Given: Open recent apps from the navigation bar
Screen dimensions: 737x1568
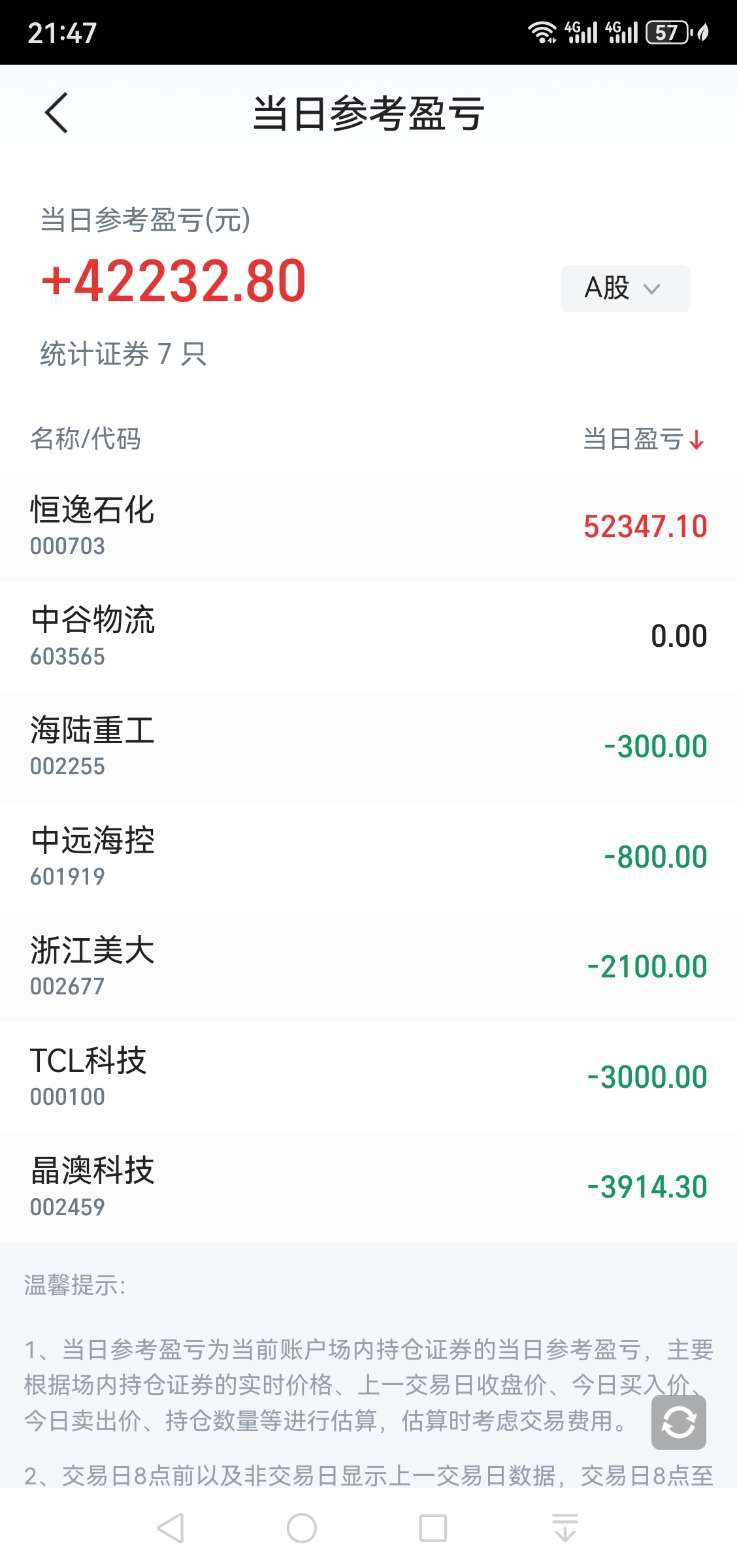Looking at the screenshot, I should tap(433, 1528).
